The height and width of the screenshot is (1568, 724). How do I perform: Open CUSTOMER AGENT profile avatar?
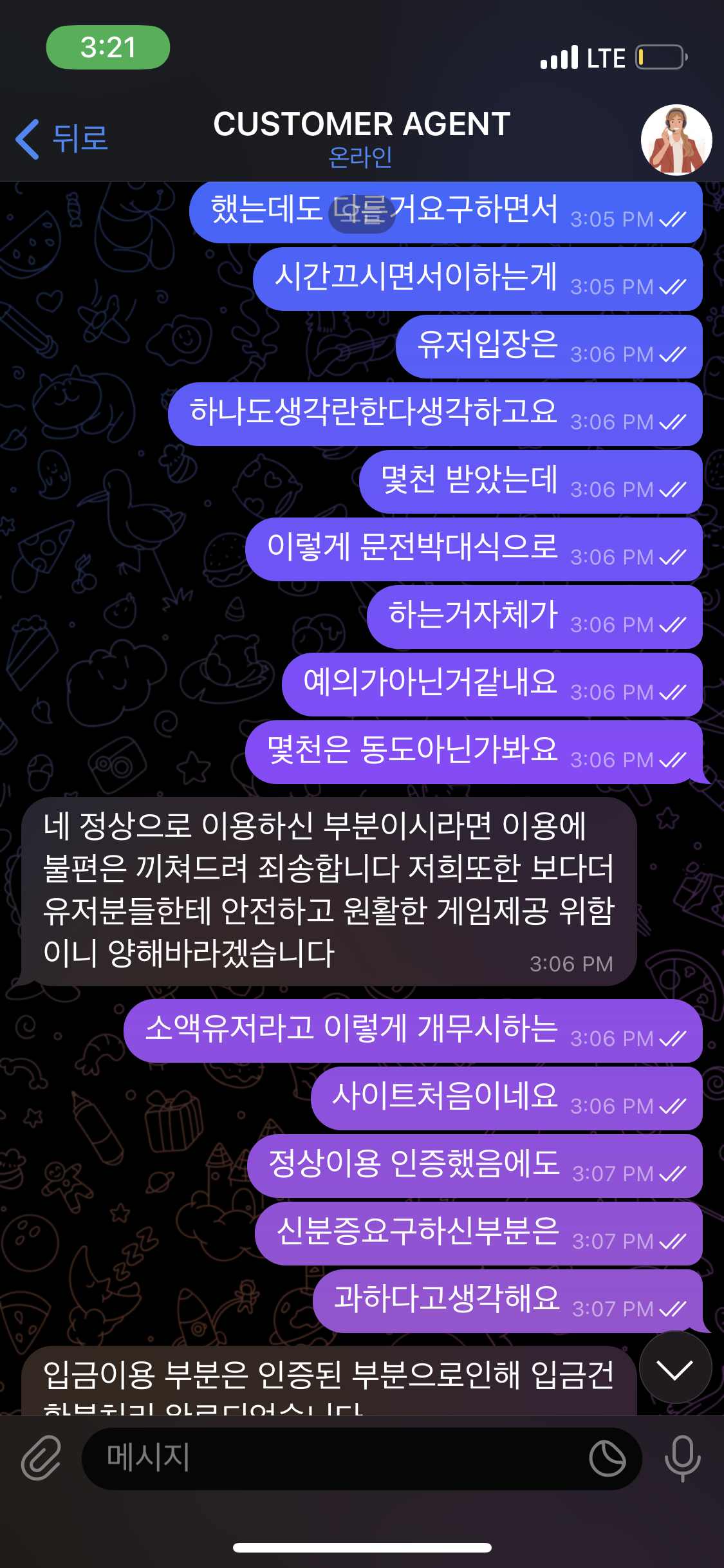[676, 140]
